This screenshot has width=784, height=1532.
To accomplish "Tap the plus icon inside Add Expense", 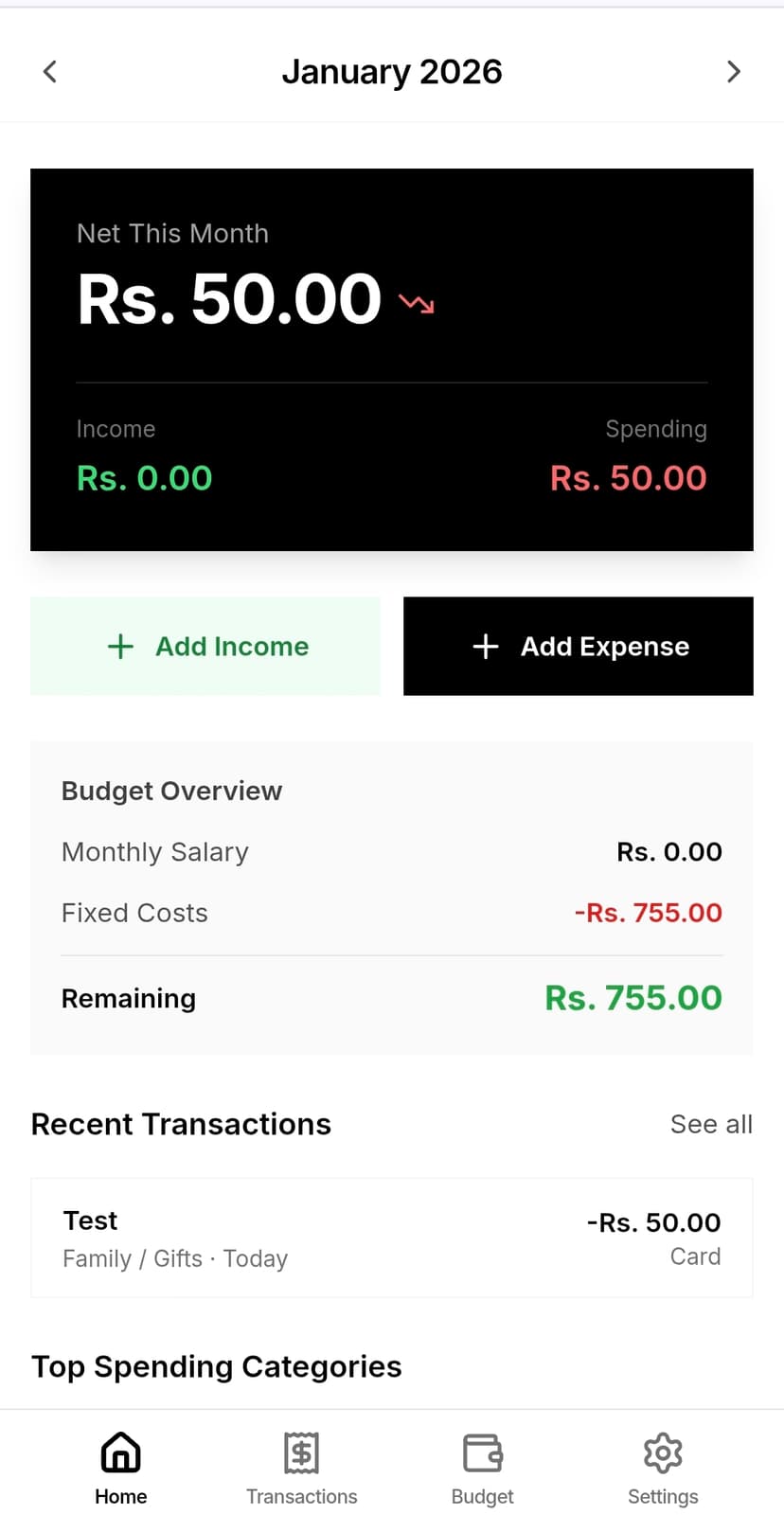I will pos(485,646).
